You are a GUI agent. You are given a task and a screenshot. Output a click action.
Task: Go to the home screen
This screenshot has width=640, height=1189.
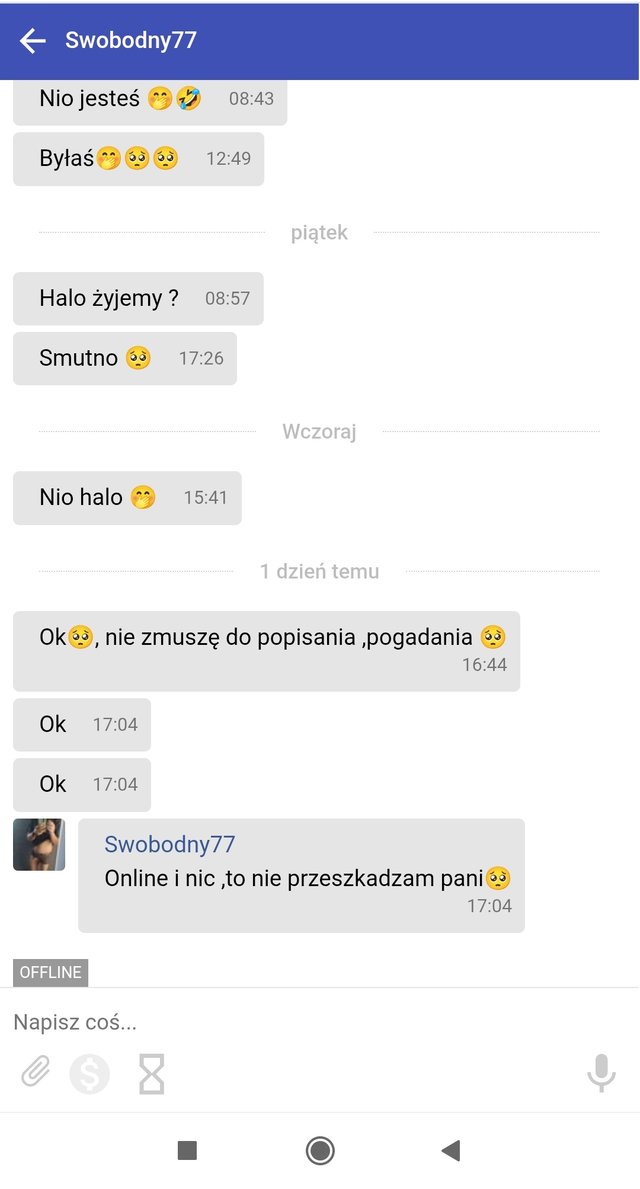tap(320, 1151)
